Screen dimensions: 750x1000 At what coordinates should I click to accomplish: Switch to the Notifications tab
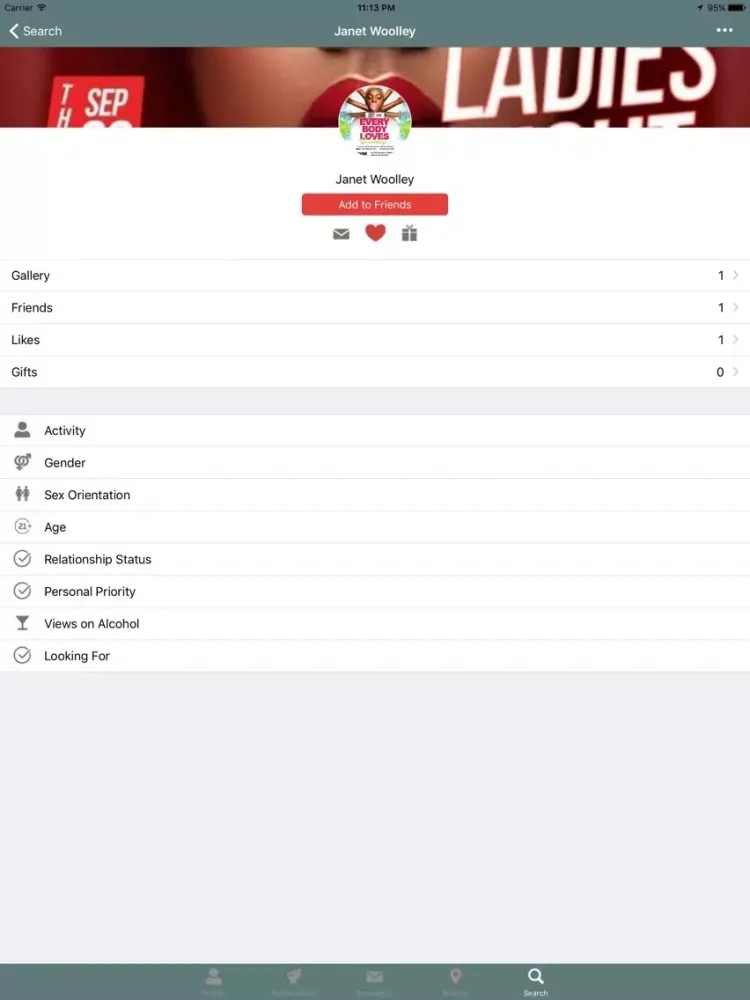294,981
